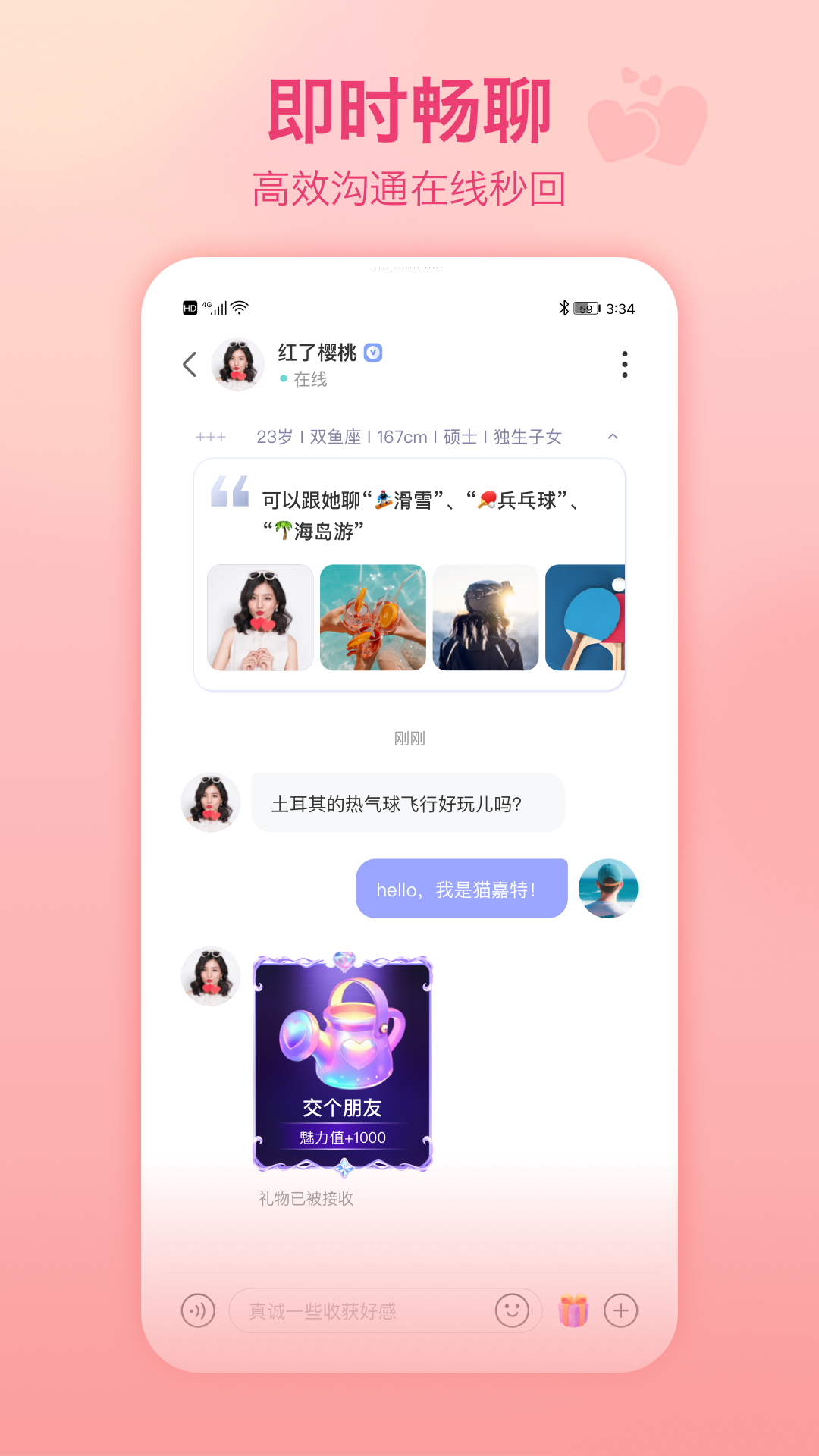
Task: Select the 热气球 question message bubble
Action: tap(408, 802)
